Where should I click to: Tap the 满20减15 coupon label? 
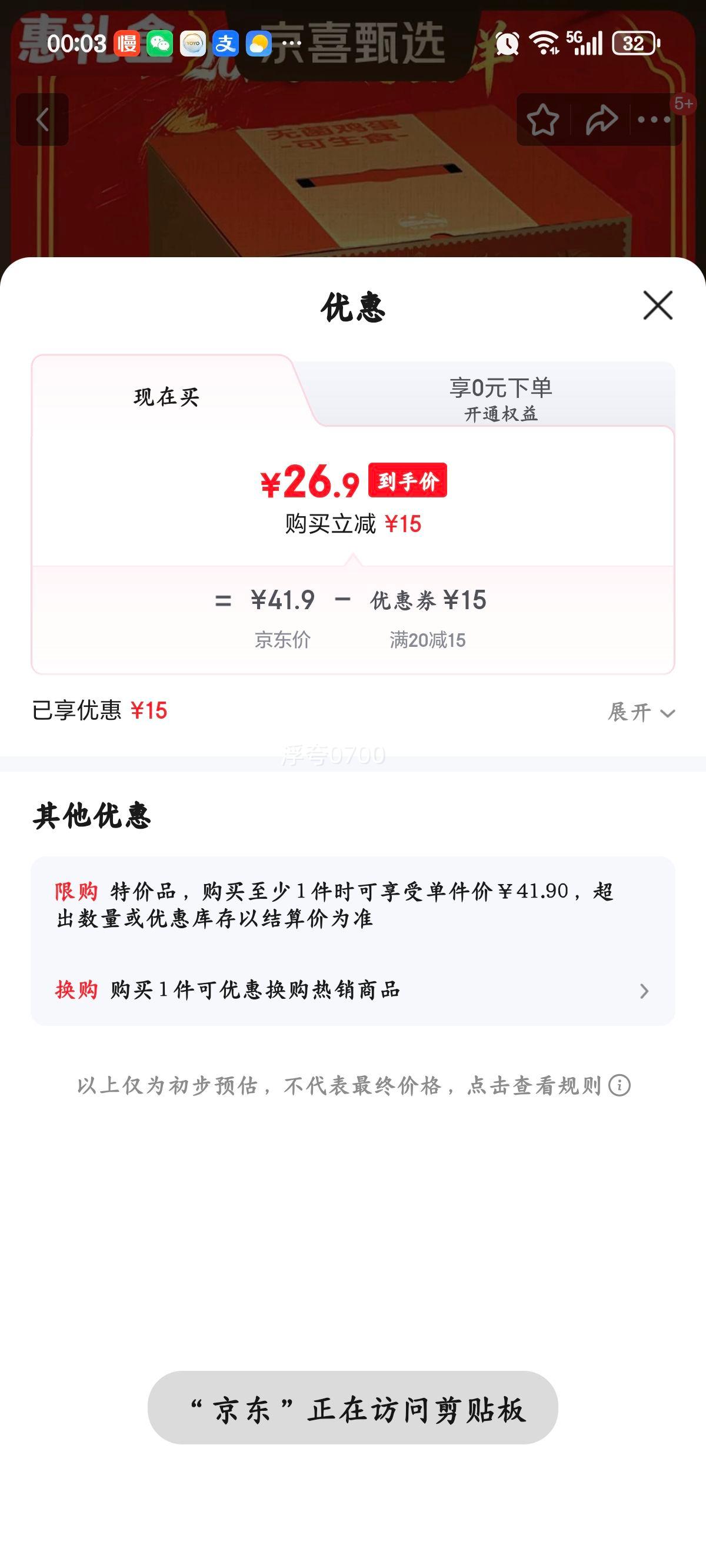click(428, 639)
